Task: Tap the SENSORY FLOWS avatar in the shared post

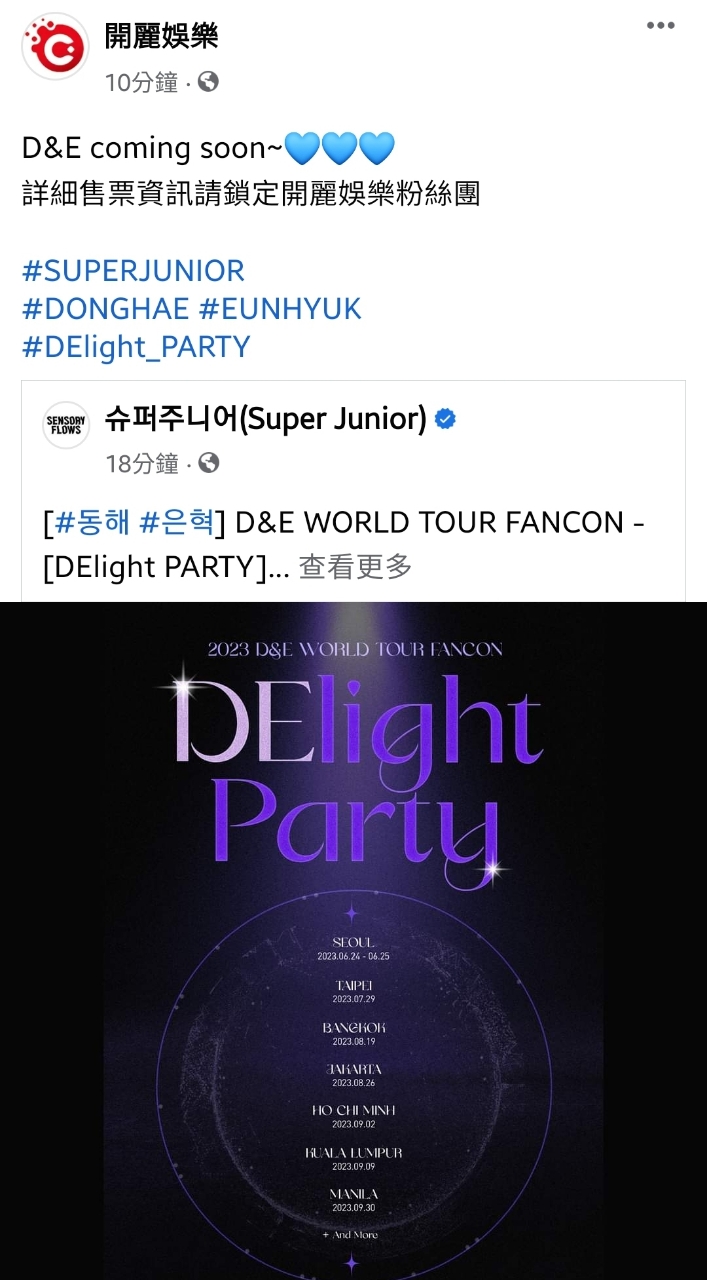Action: (x=66, y=426)
